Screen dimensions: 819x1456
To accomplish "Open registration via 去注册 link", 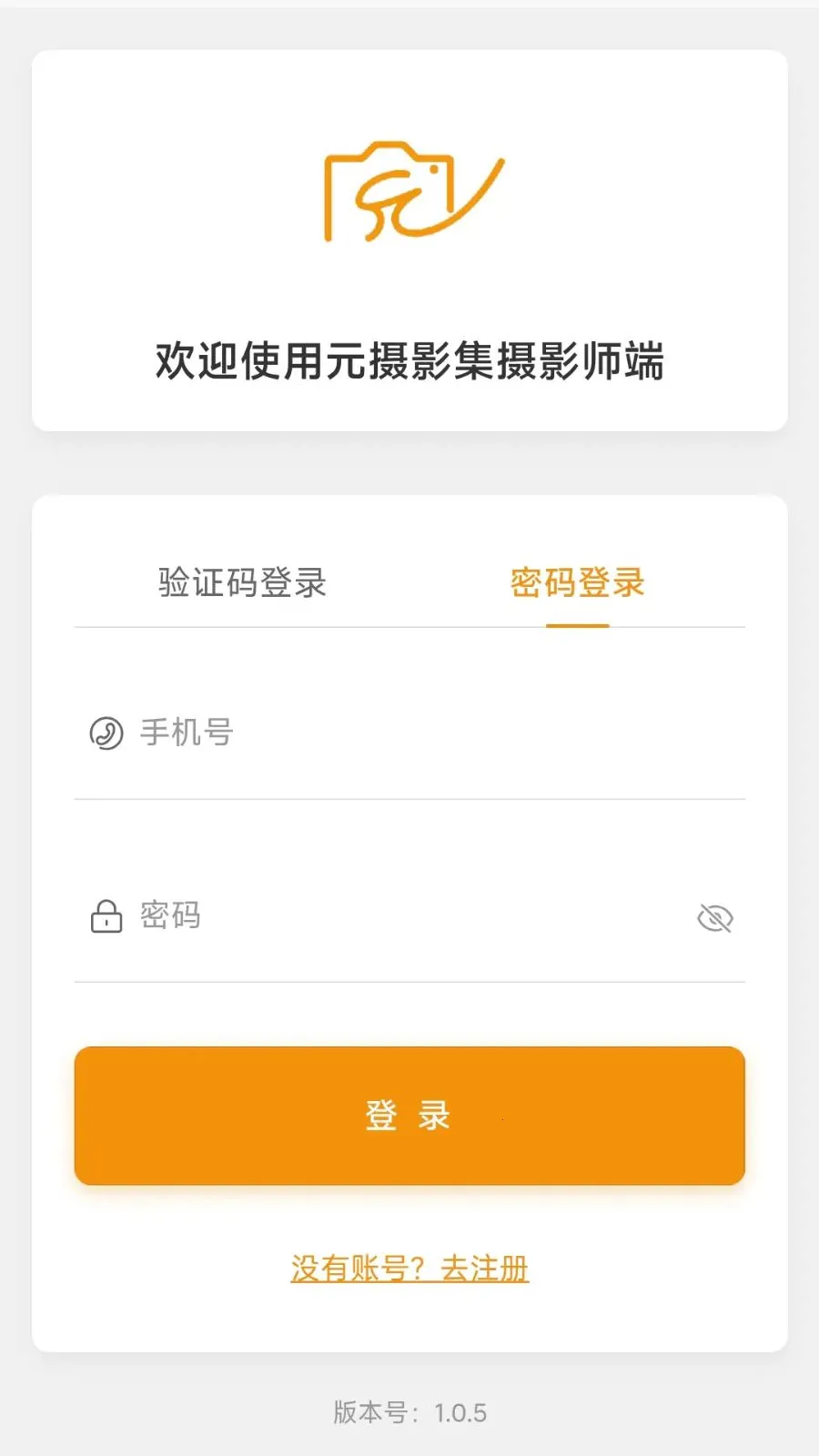I will point(483,1267).
